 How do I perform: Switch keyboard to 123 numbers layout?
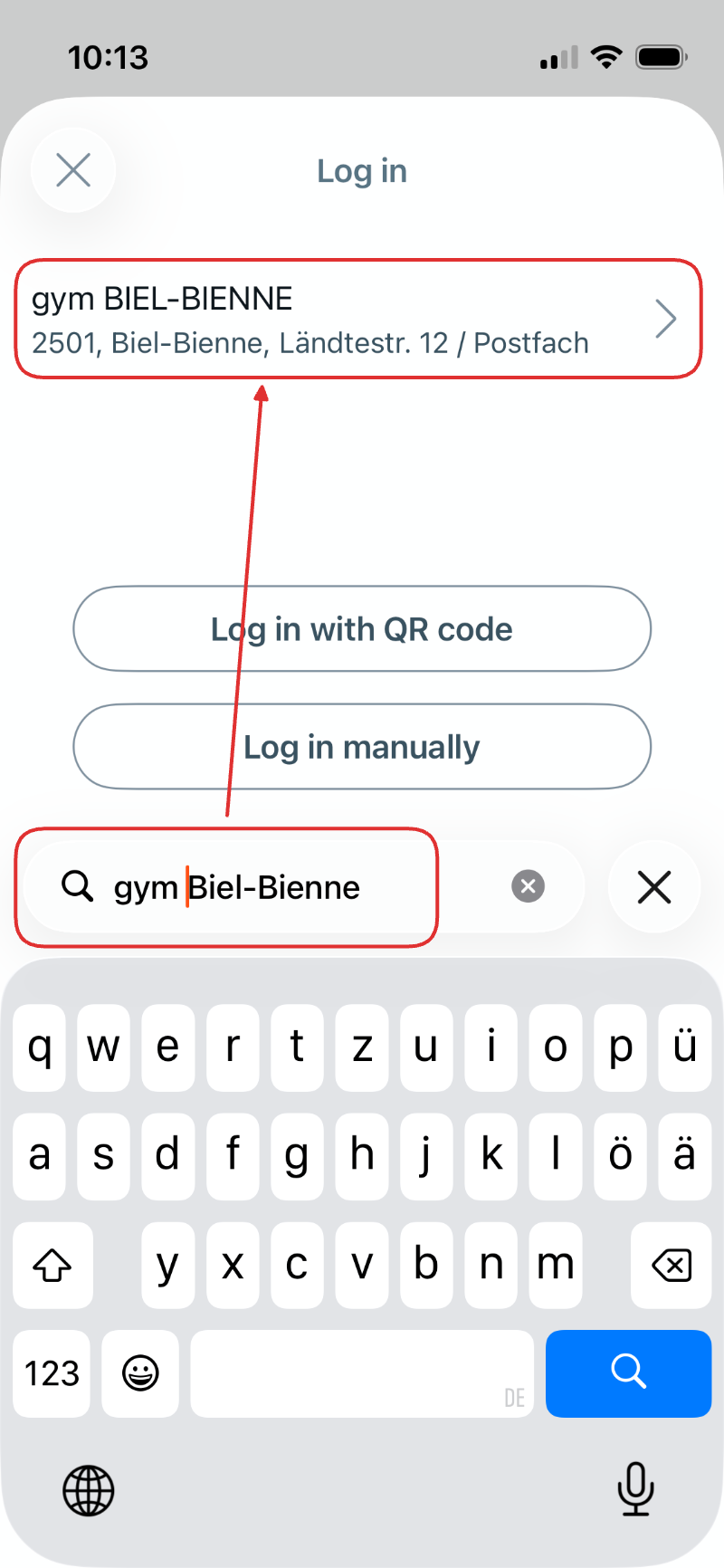click(52, 1373)
